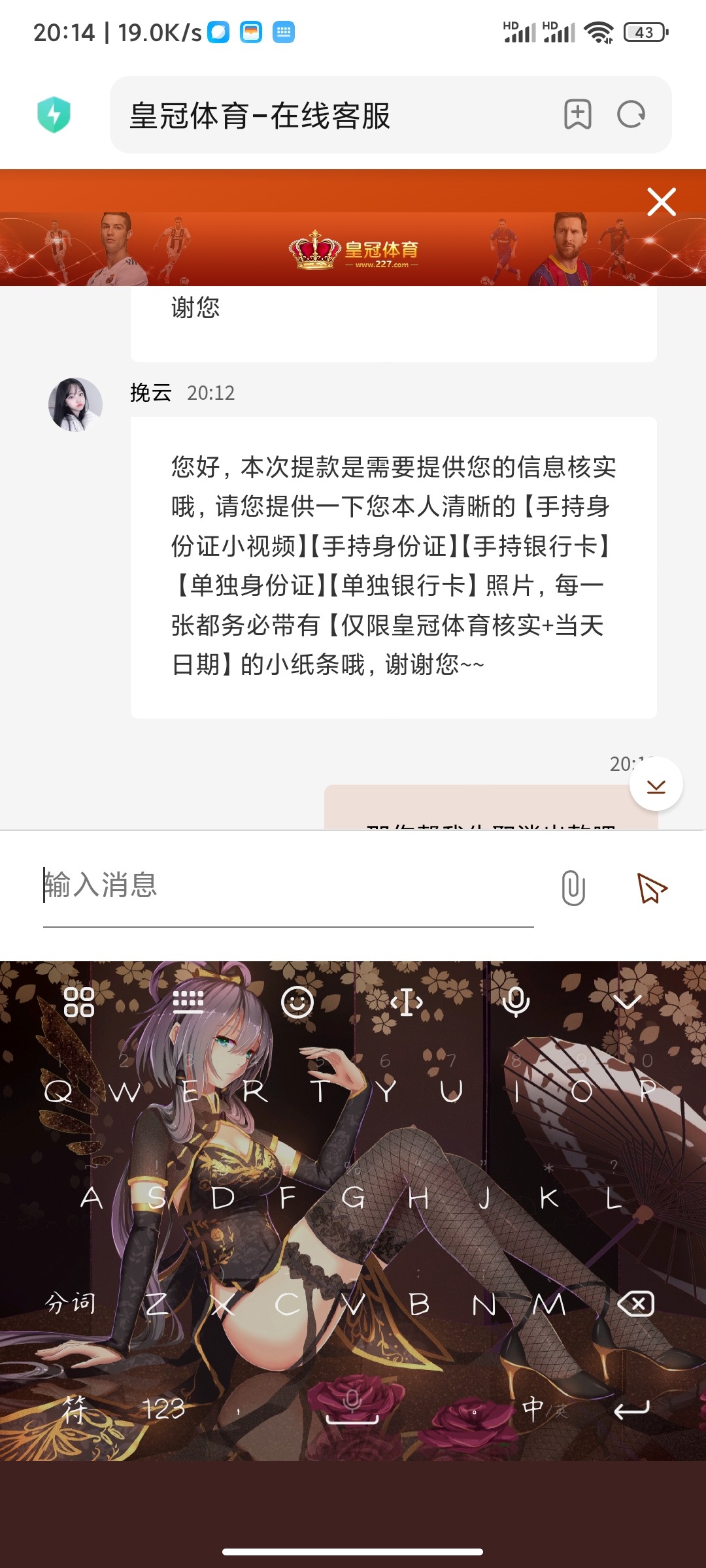Switch keyboard to the 123 number layout
Viewport: 706px width, 1568px height.
click(163, 1409)
